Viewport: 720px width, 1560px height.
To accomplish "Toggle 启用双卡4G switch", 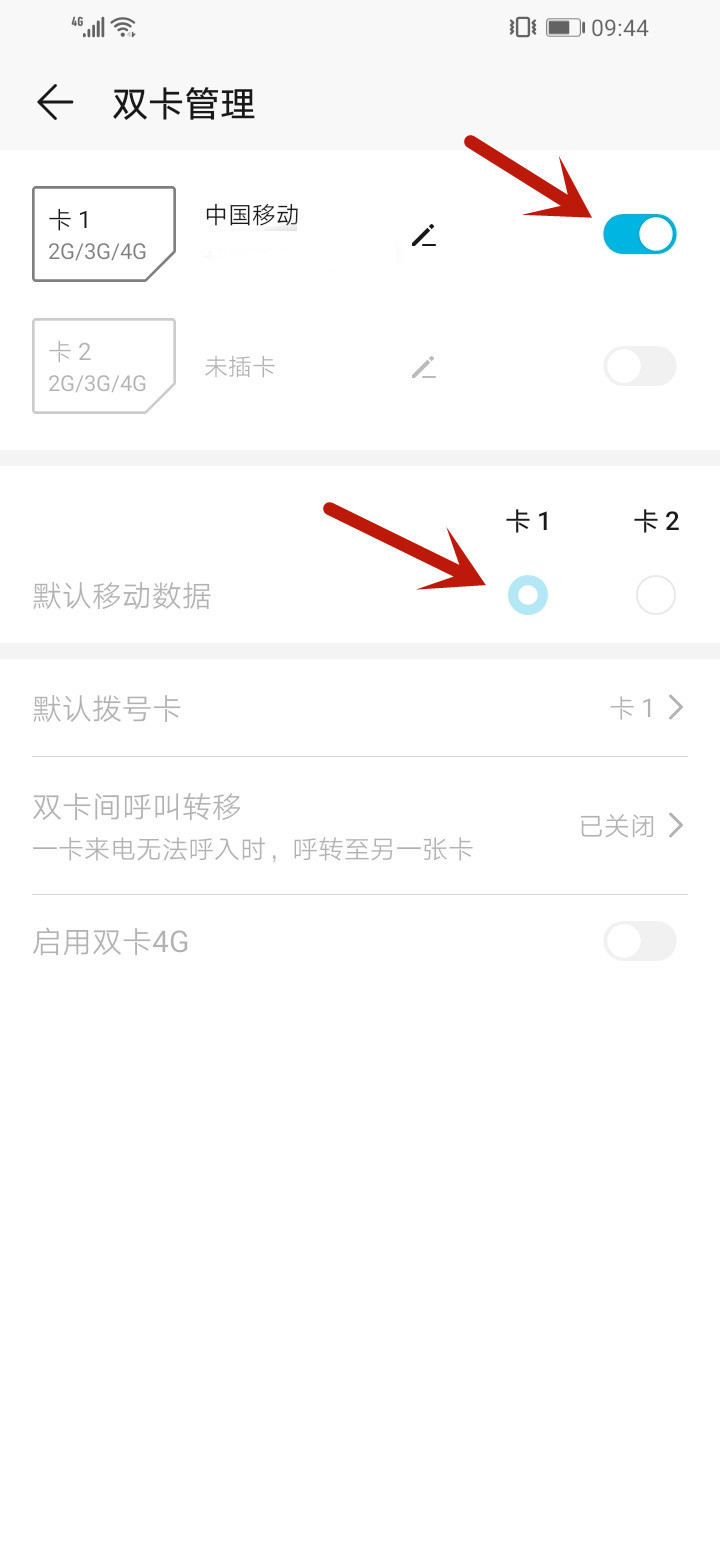I will coord(640,941).
